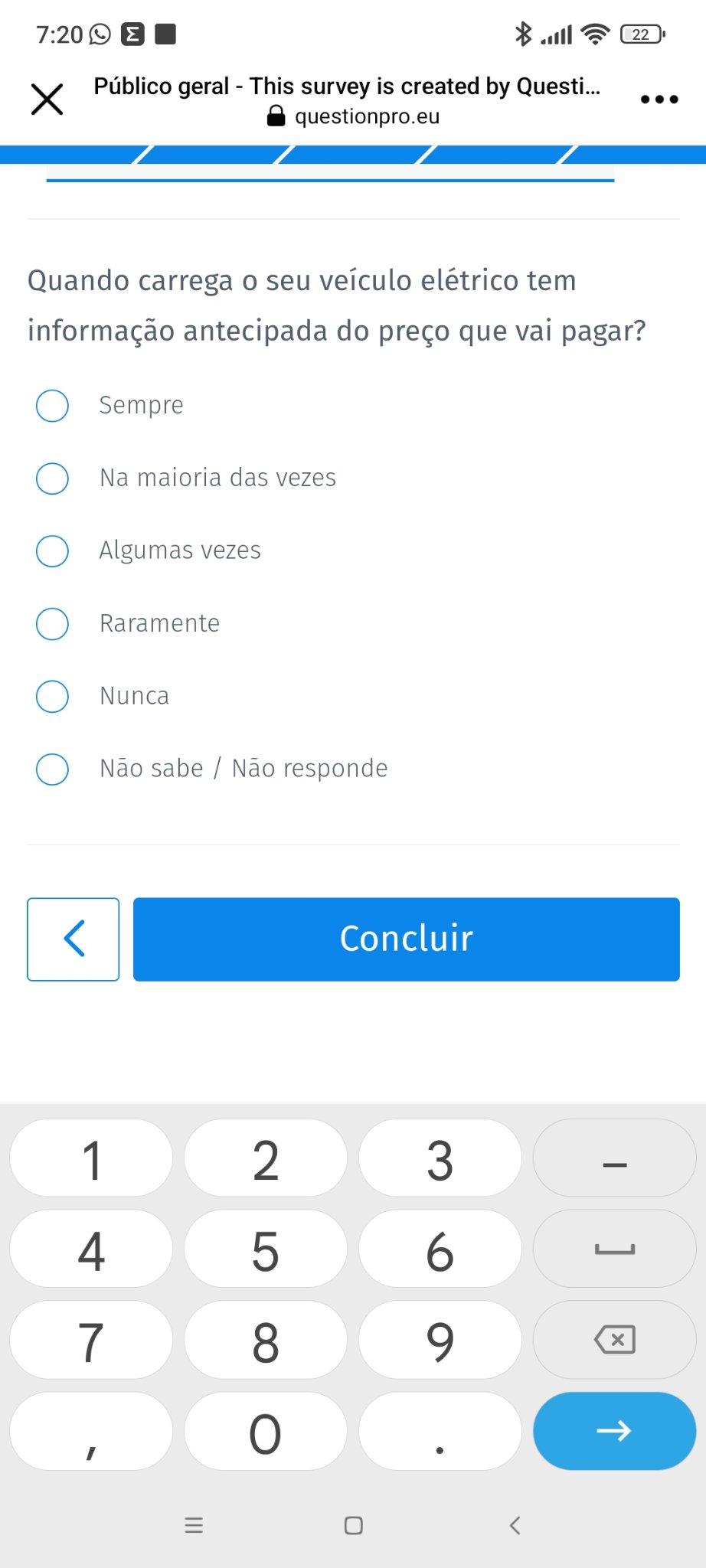Select the 'Nunca' radio button
Viewport: 706px width, 1568px height.
pos(53,697)
